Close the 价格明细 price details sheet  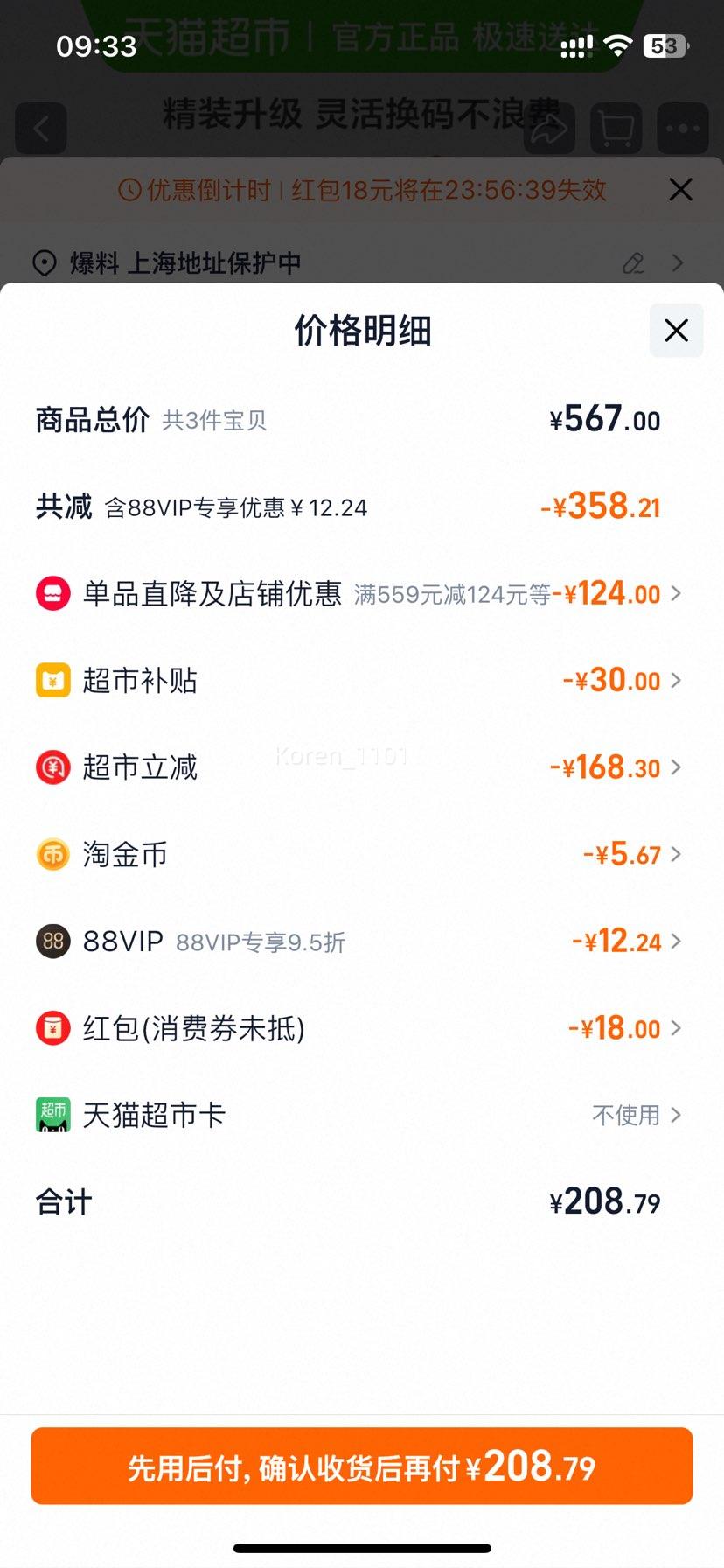(676, 331)
